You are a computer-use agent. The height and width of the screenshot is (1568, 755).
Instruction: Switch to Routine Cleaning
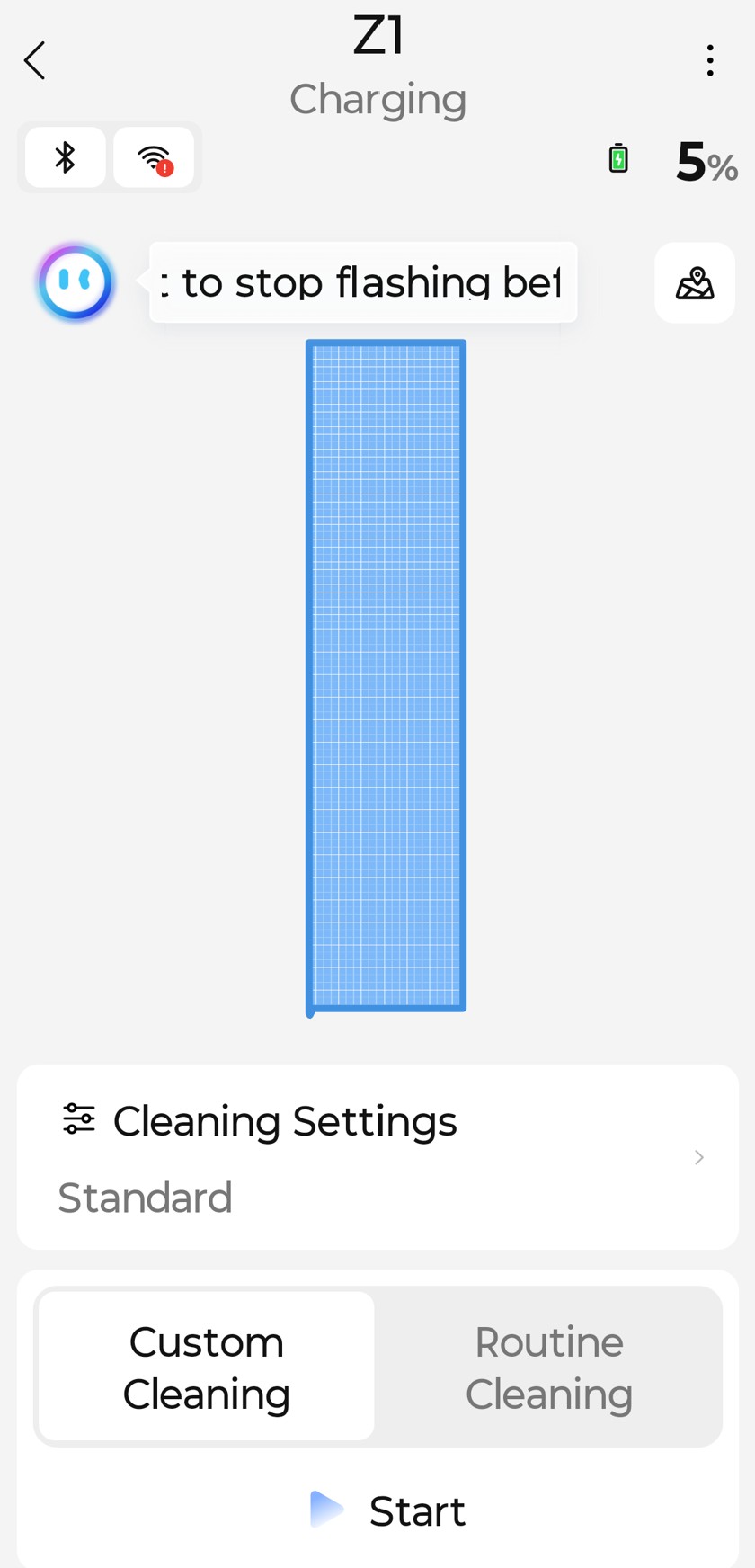click(548, 1367)
